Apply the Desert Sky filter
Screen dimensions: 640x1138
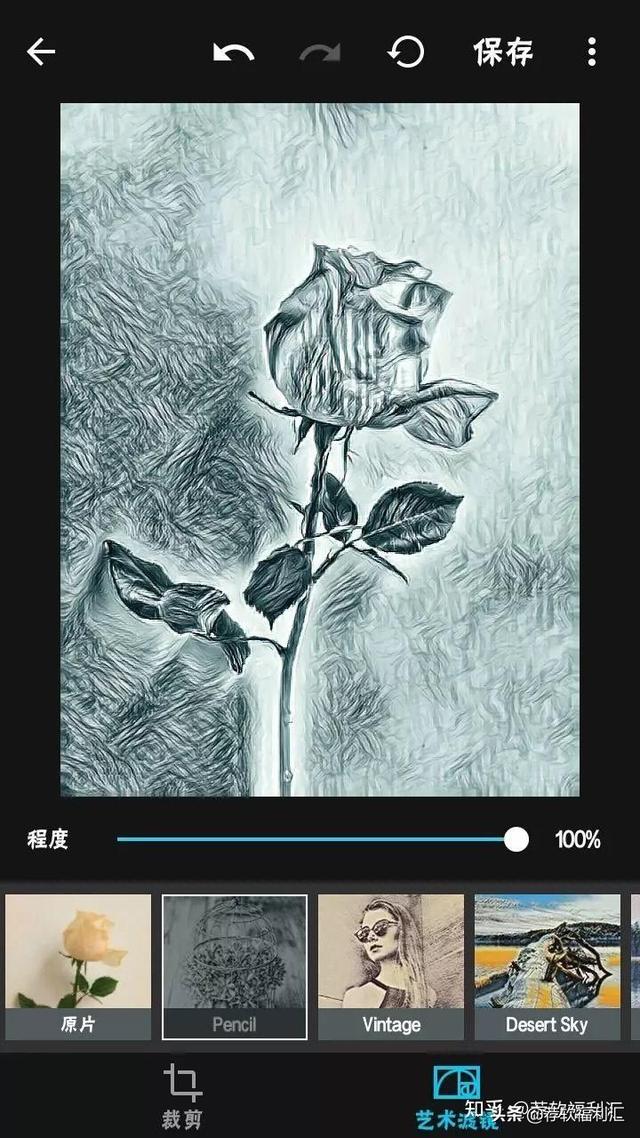coord(547,966)
